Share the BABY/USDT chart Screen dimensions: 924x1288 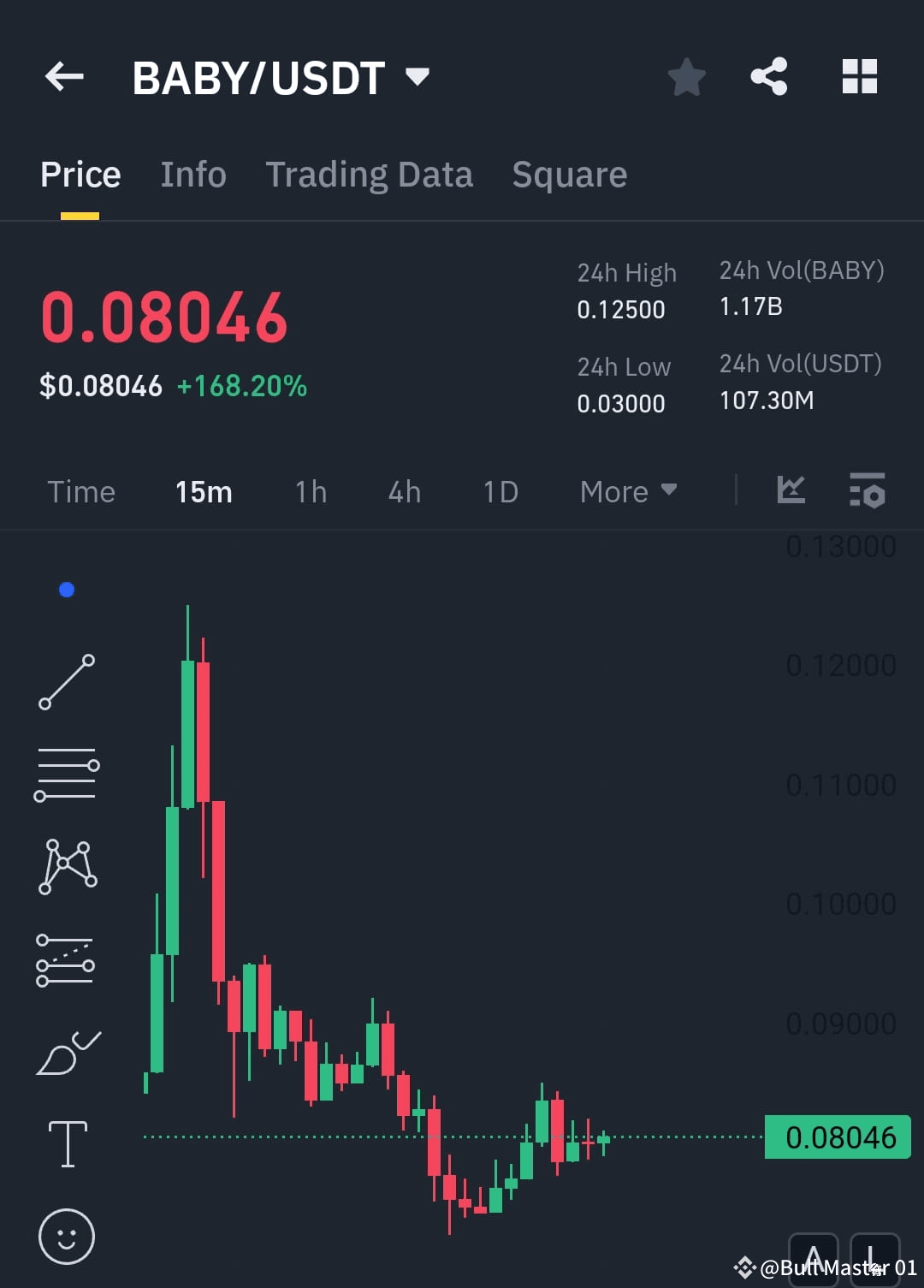pos(768,76)
